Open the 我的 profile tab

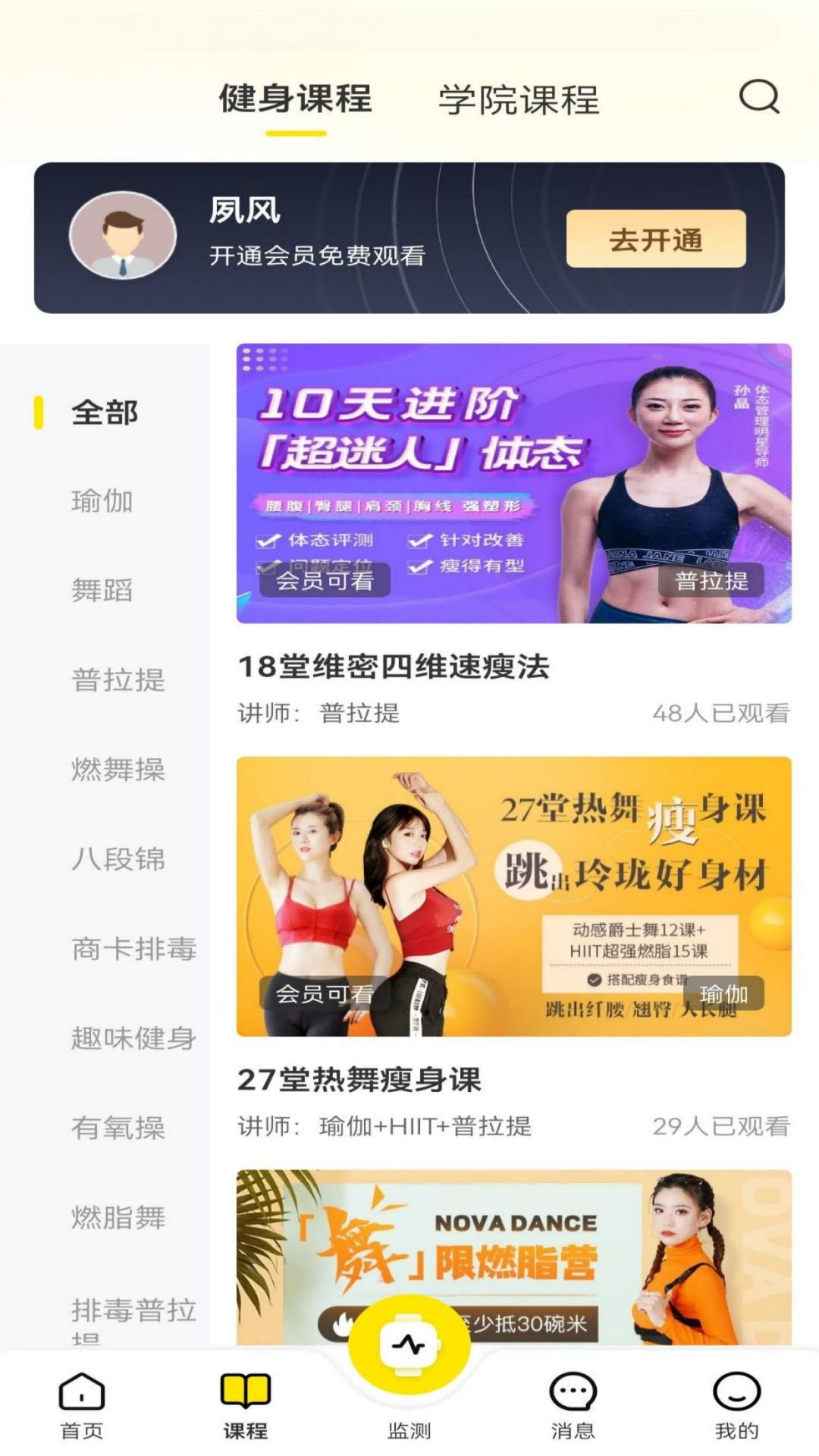[736, 1406]
